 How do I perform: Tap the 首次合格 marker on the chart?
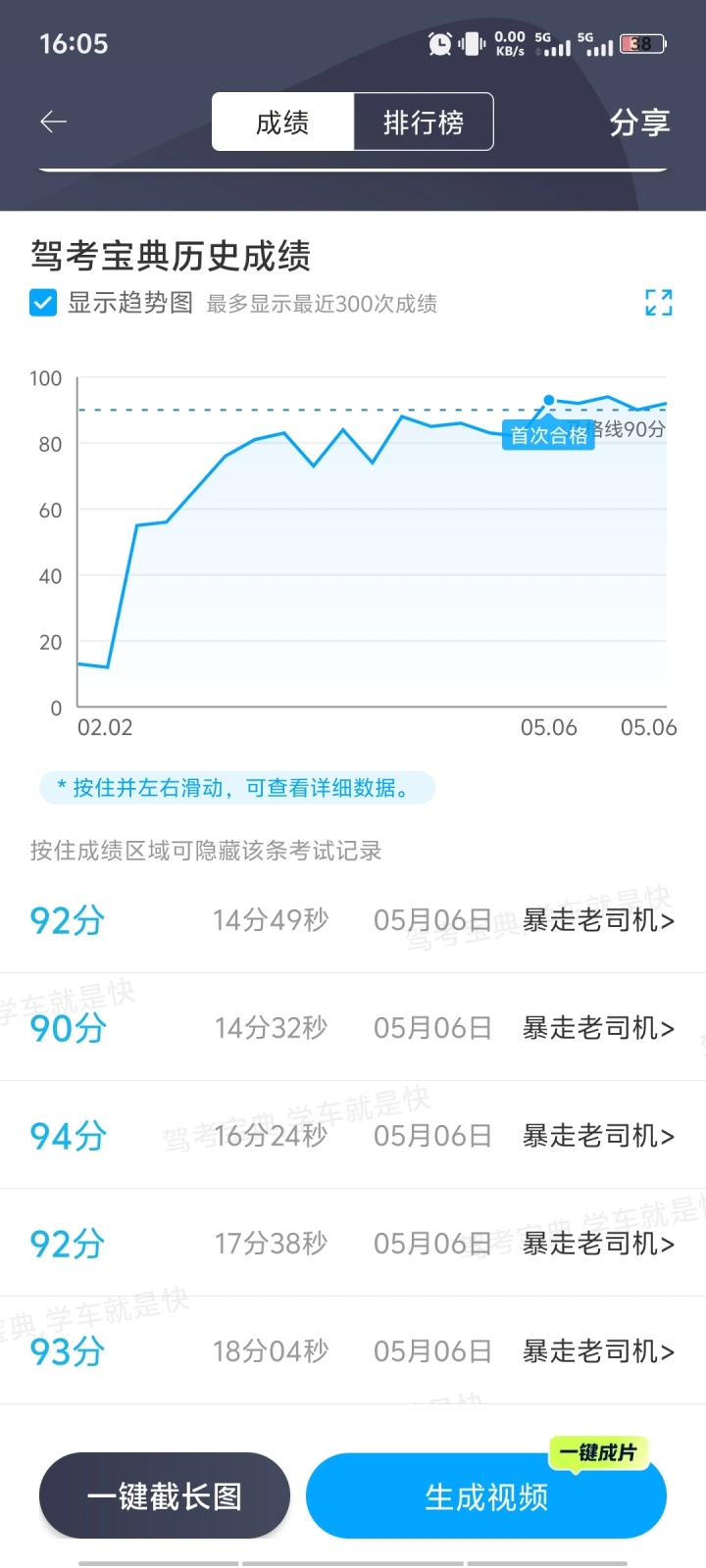[548, 434]
